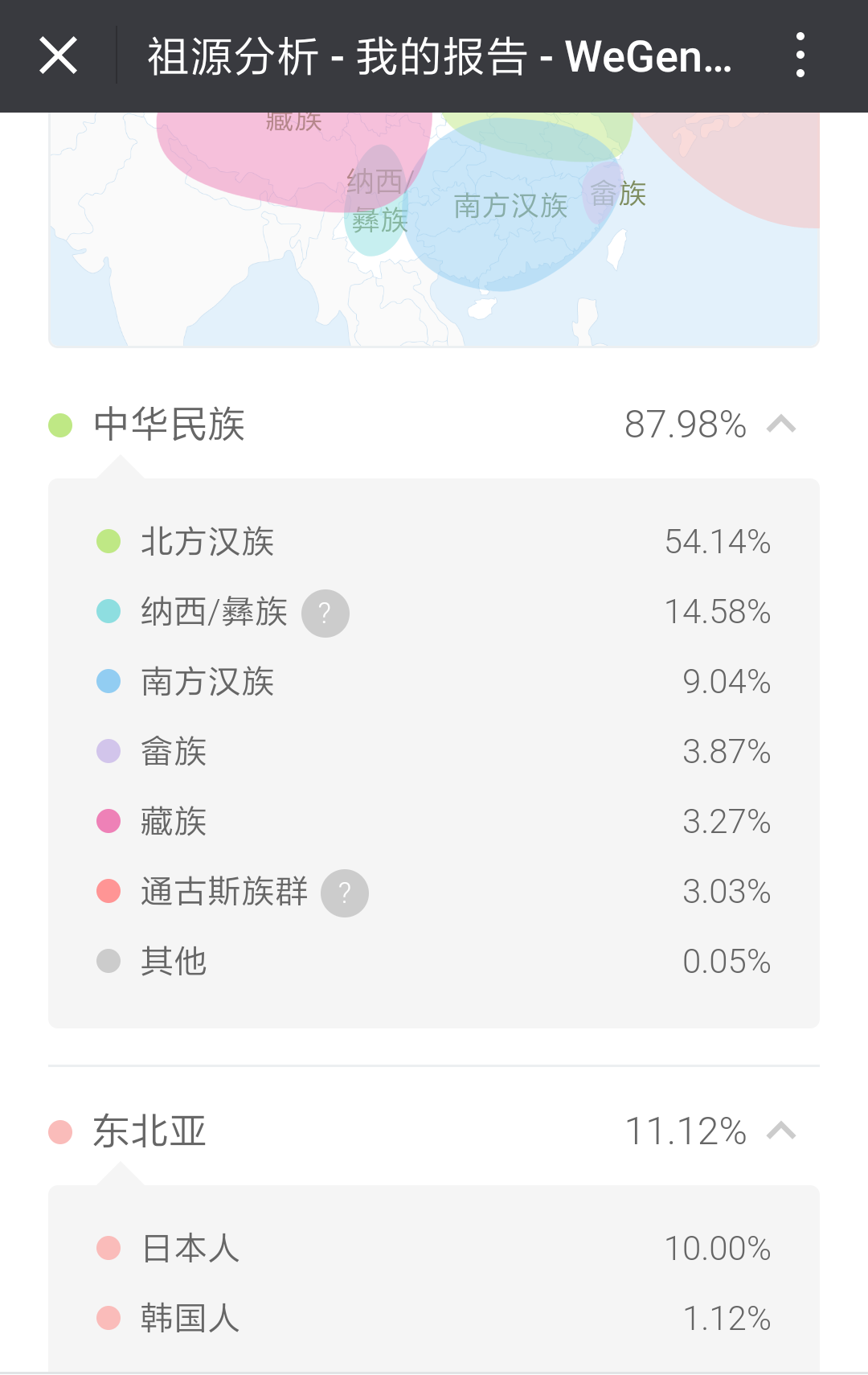Open the three-dot overflow menu

[x=800, y=55]
